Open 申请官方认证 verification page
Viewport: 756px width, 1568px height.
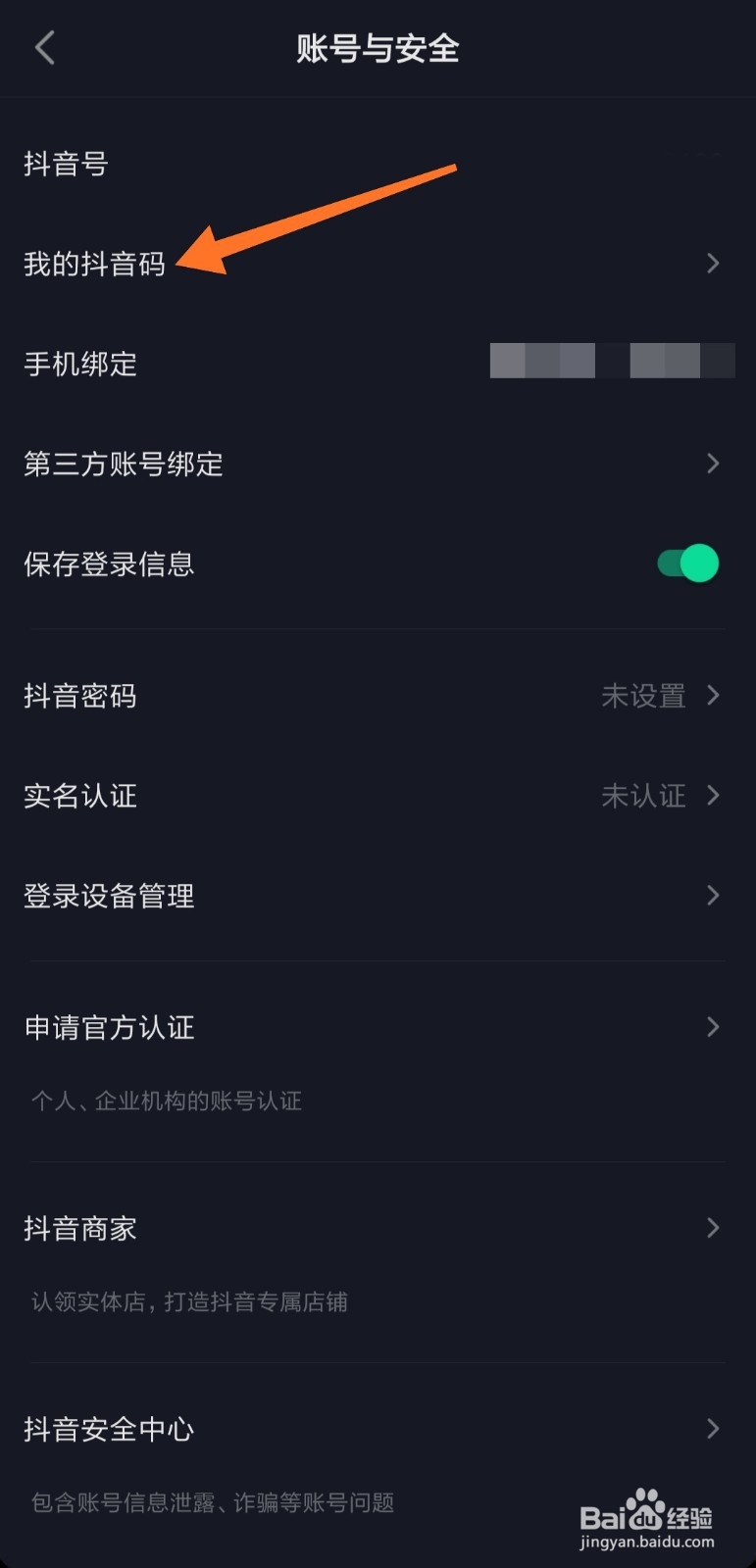click(109, 1027)
